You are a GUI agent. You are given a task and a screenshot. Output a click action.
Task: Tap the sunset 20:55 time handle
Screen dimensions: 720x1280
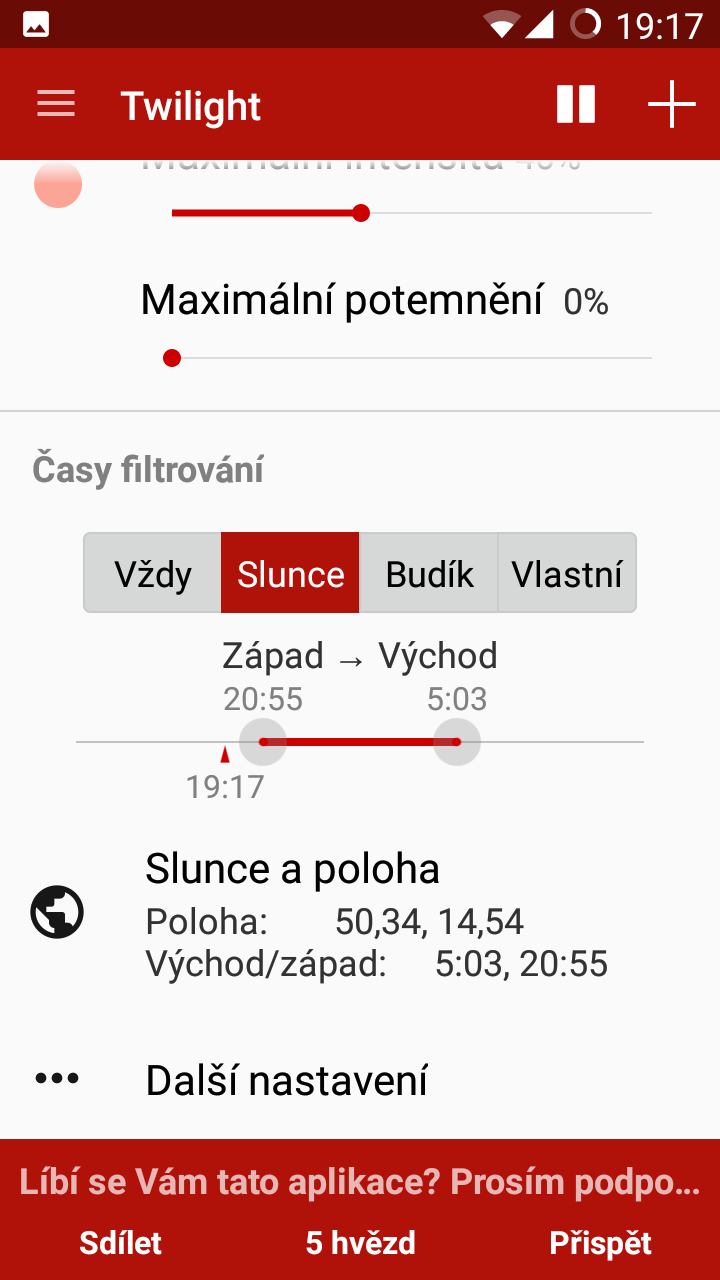263,742
